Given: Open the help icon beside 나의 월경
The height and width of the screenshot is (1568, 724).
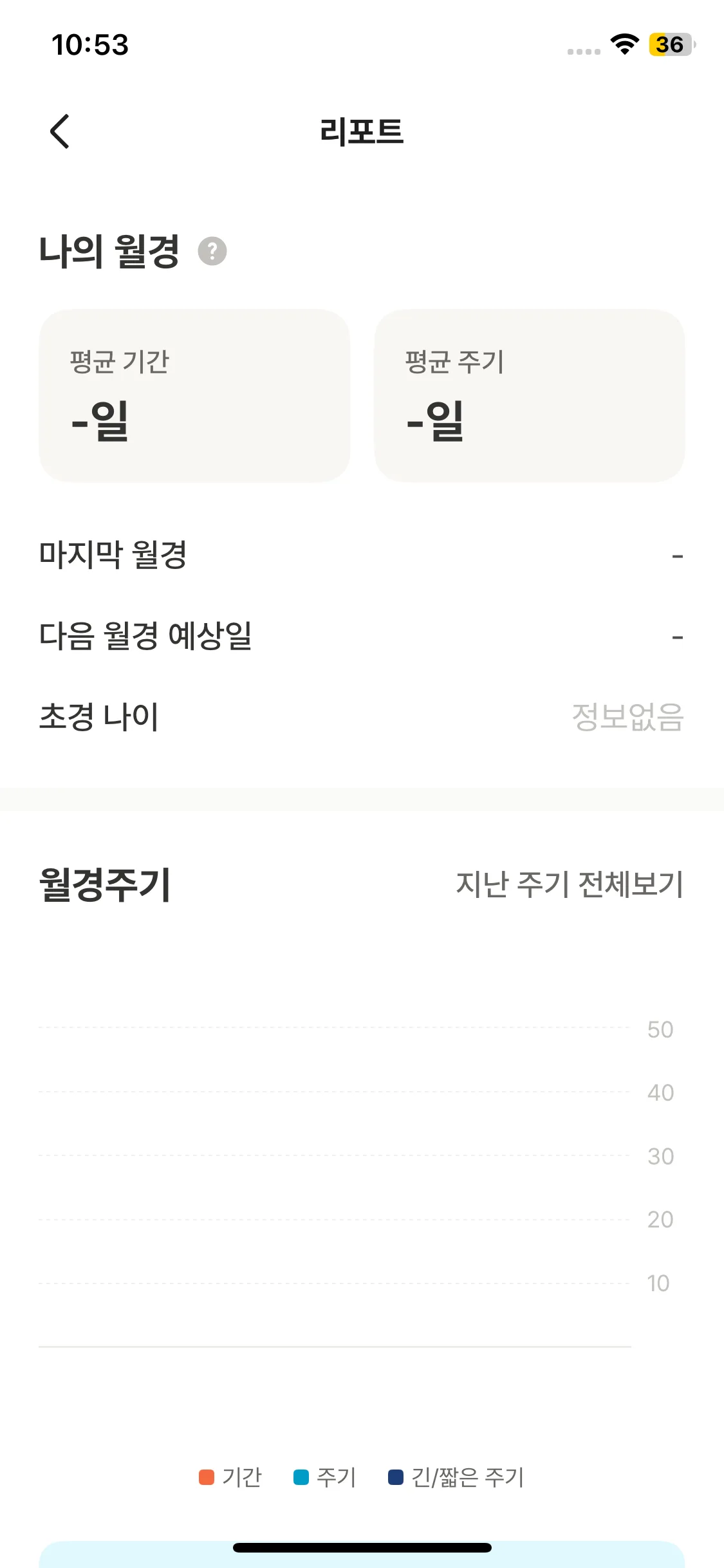Looking at the screenshot, I should tap(212, 251).
